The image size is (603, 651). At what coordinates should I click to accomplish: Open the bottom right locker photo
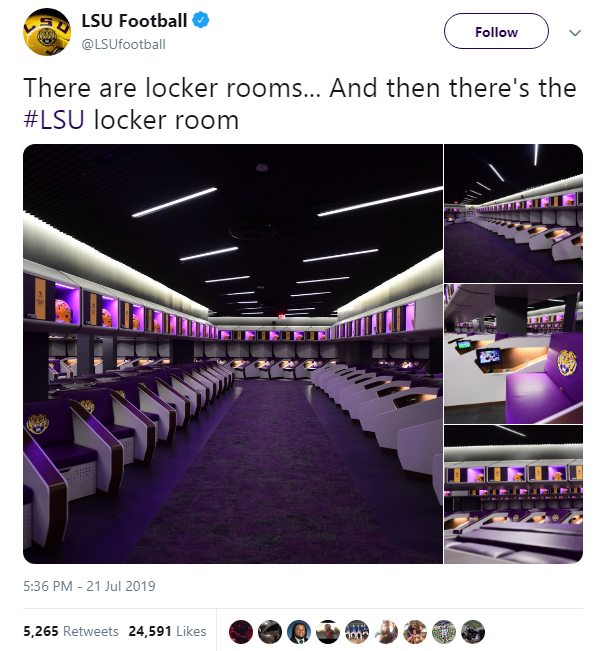[x=513, y=494]
